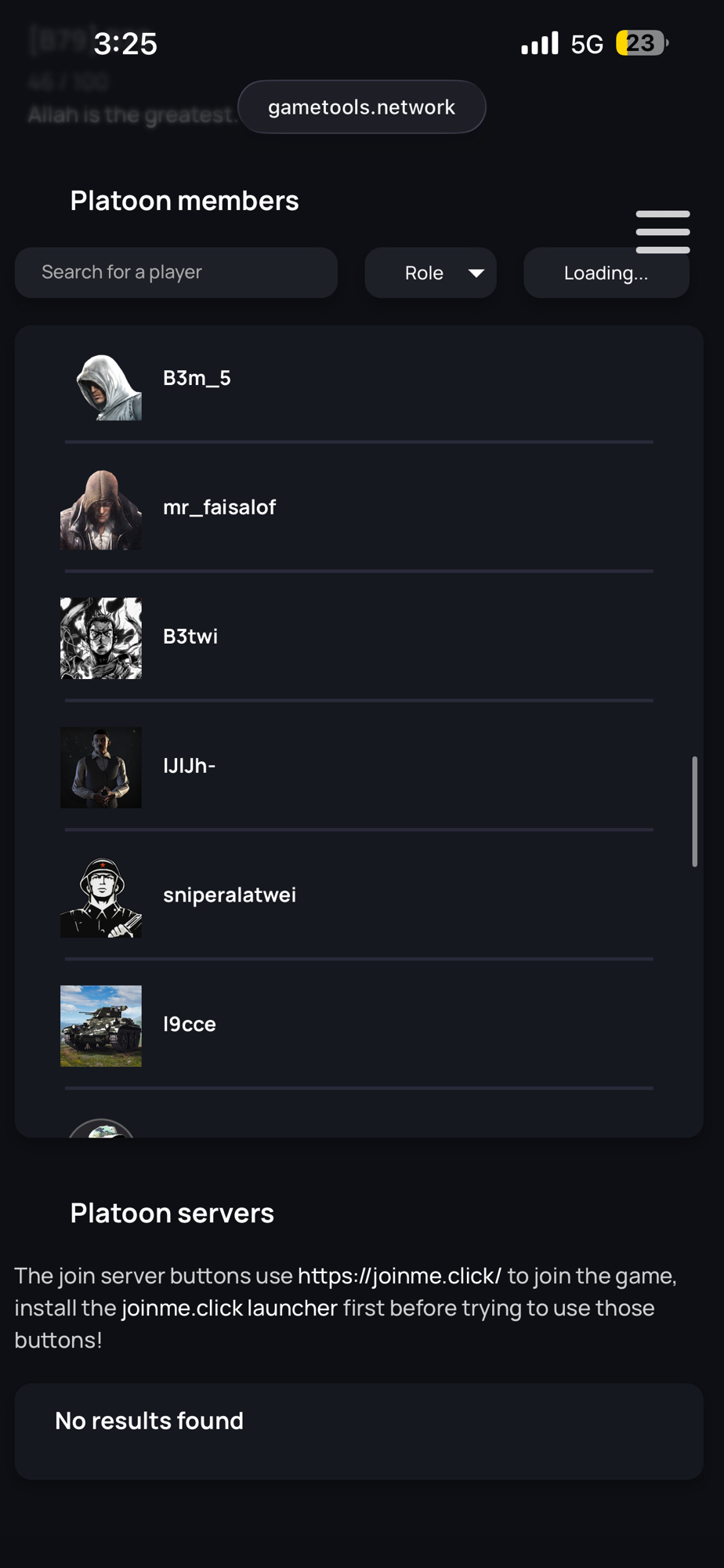
Task: Open sniperalatwei's profile
Action: click(229, 895)
